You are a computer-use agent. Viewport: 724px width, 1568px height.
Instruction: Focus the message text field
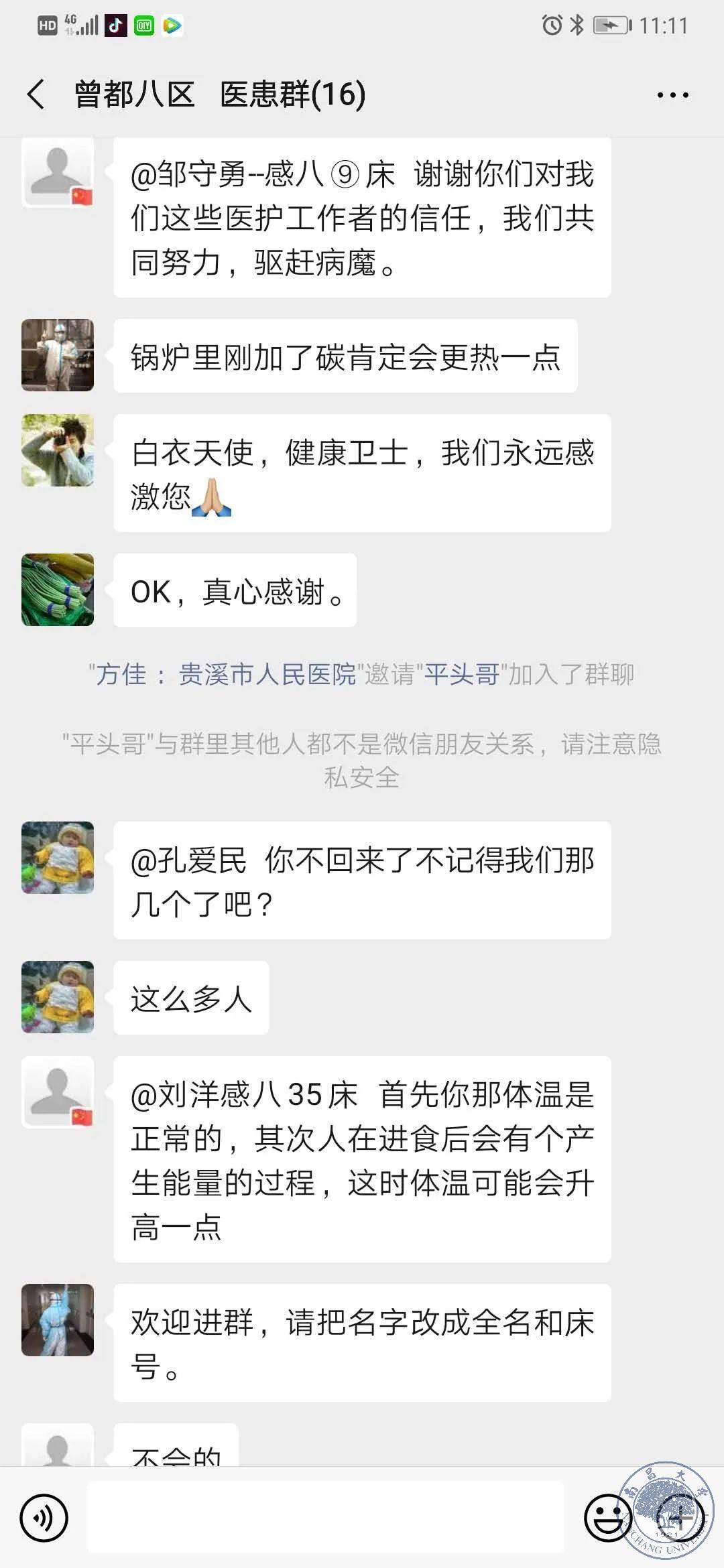[x=325, y=1518]
